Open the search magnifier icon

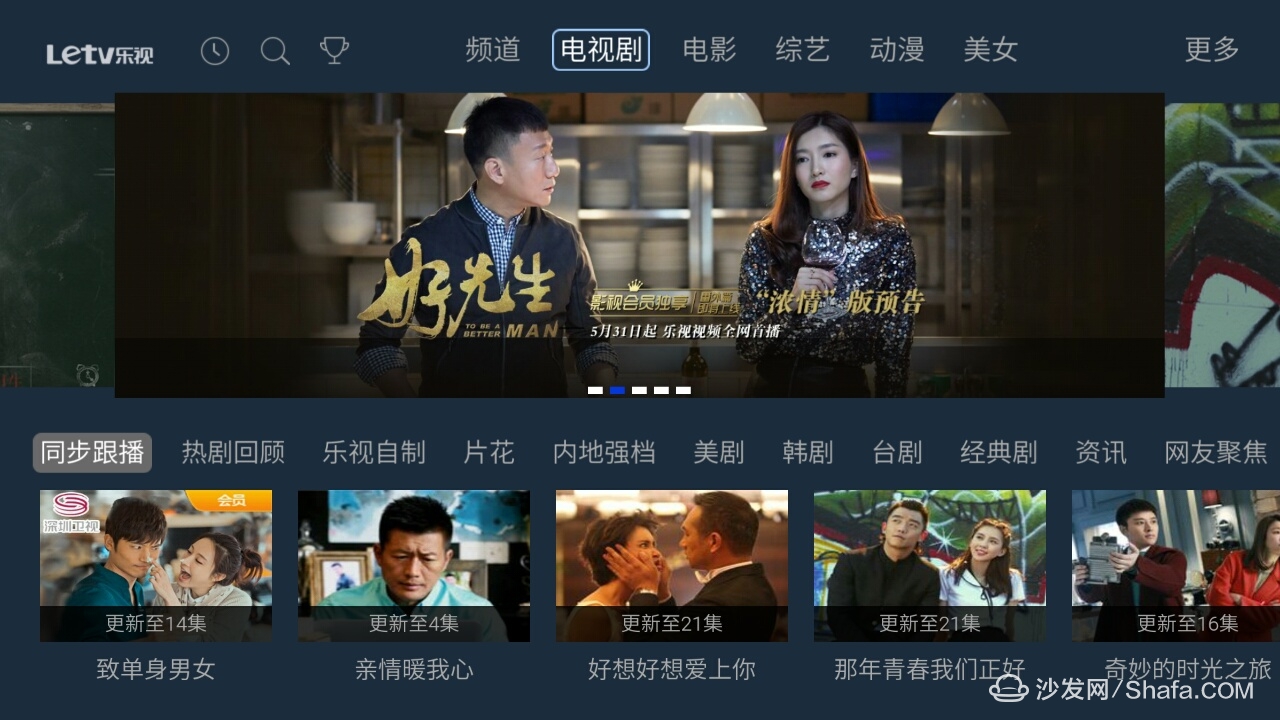(x=275, y=51)
